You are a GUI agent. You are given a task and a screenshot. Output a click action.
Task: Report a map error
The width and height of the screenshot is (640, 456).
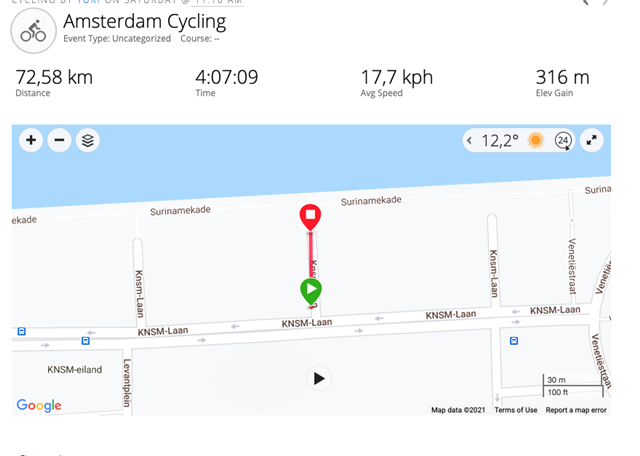coord(576,410)
